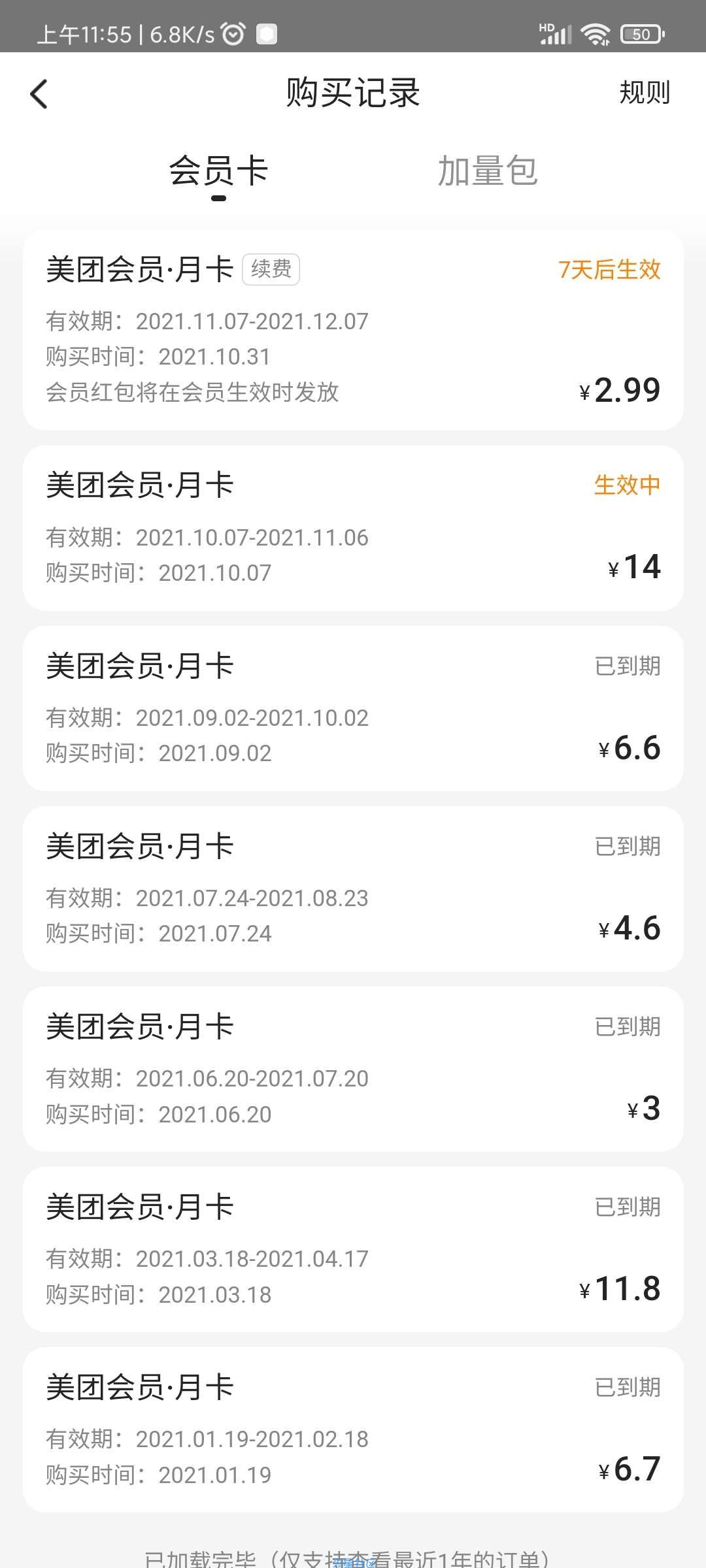
Task: Open the 续费 monthly card priced ¥2.99
Action: tap(353, 330)
